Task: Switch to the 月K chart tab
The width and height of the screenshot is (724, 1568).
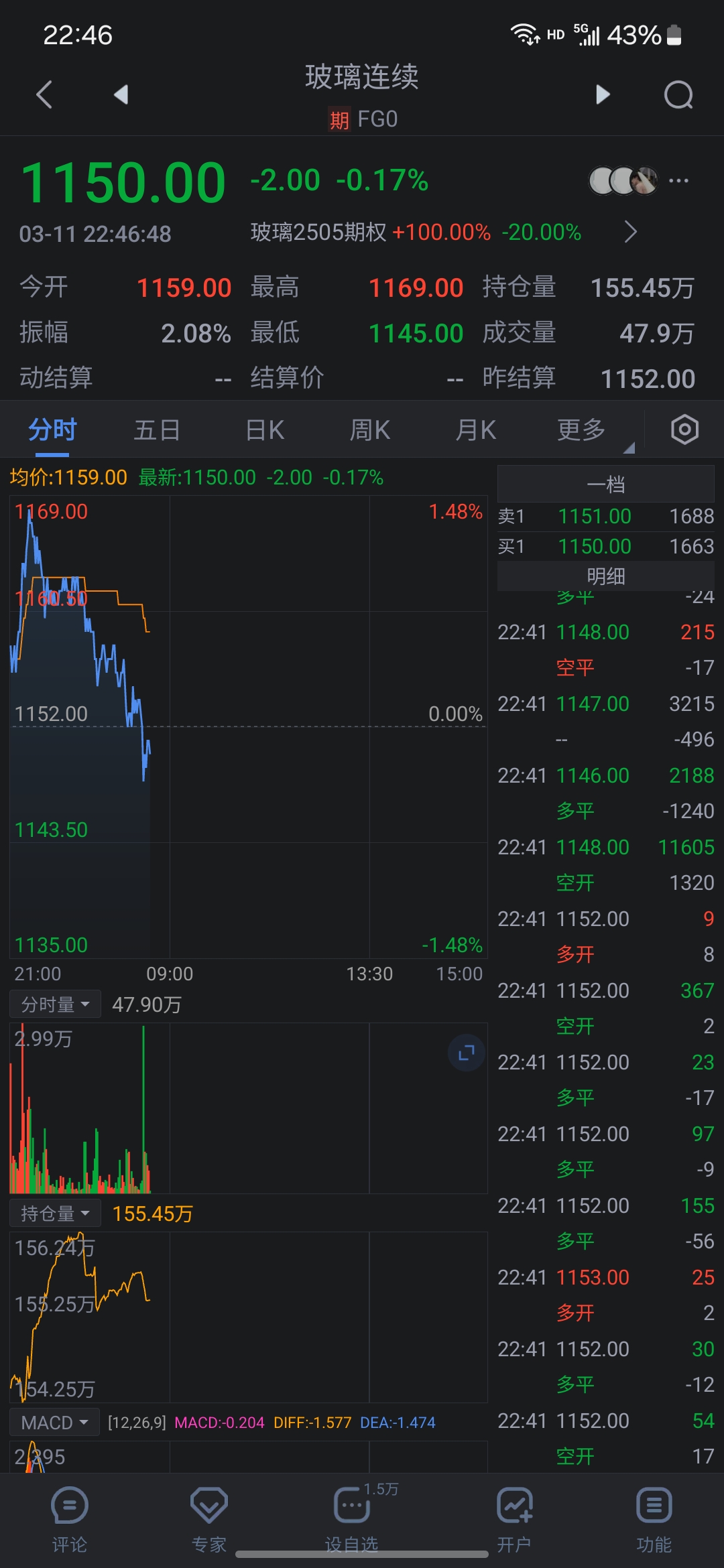Action: coord(476,430)
